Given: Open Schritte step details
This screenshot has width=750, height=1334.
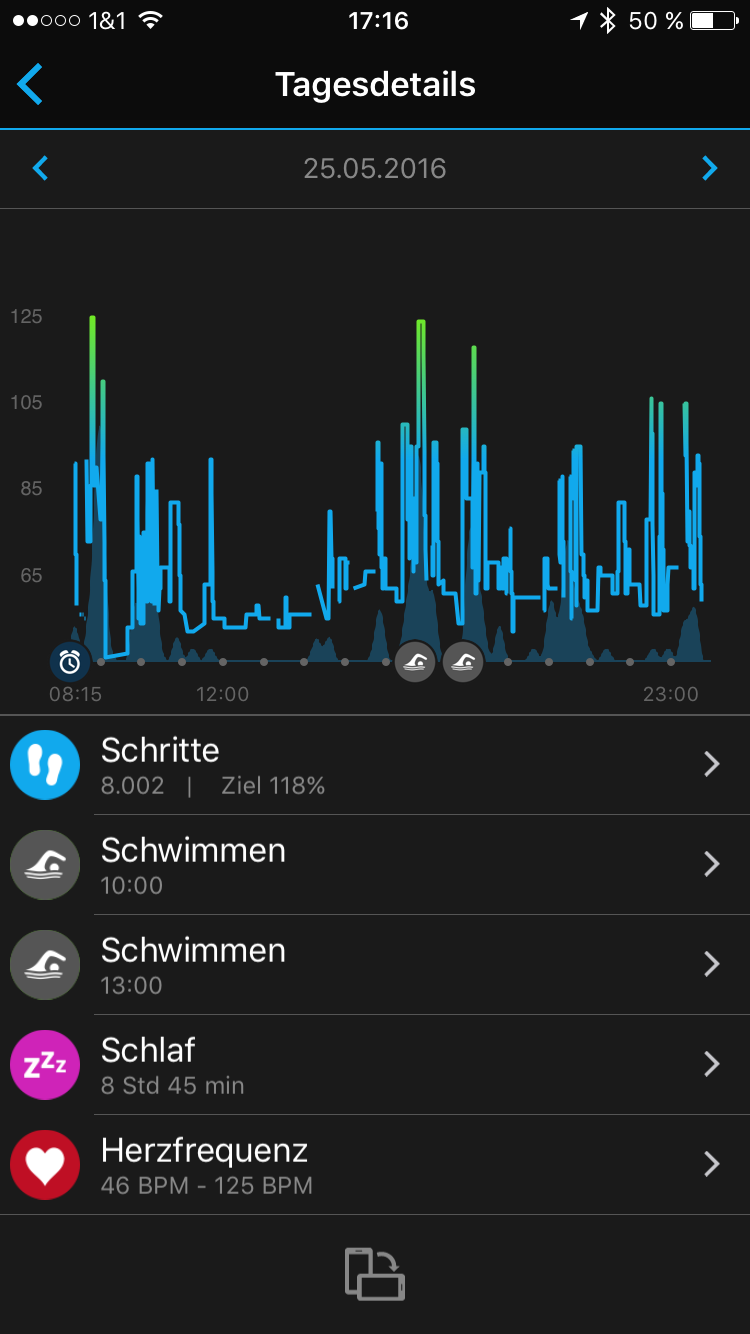Looking at the screenshot, I should (375, 765).
